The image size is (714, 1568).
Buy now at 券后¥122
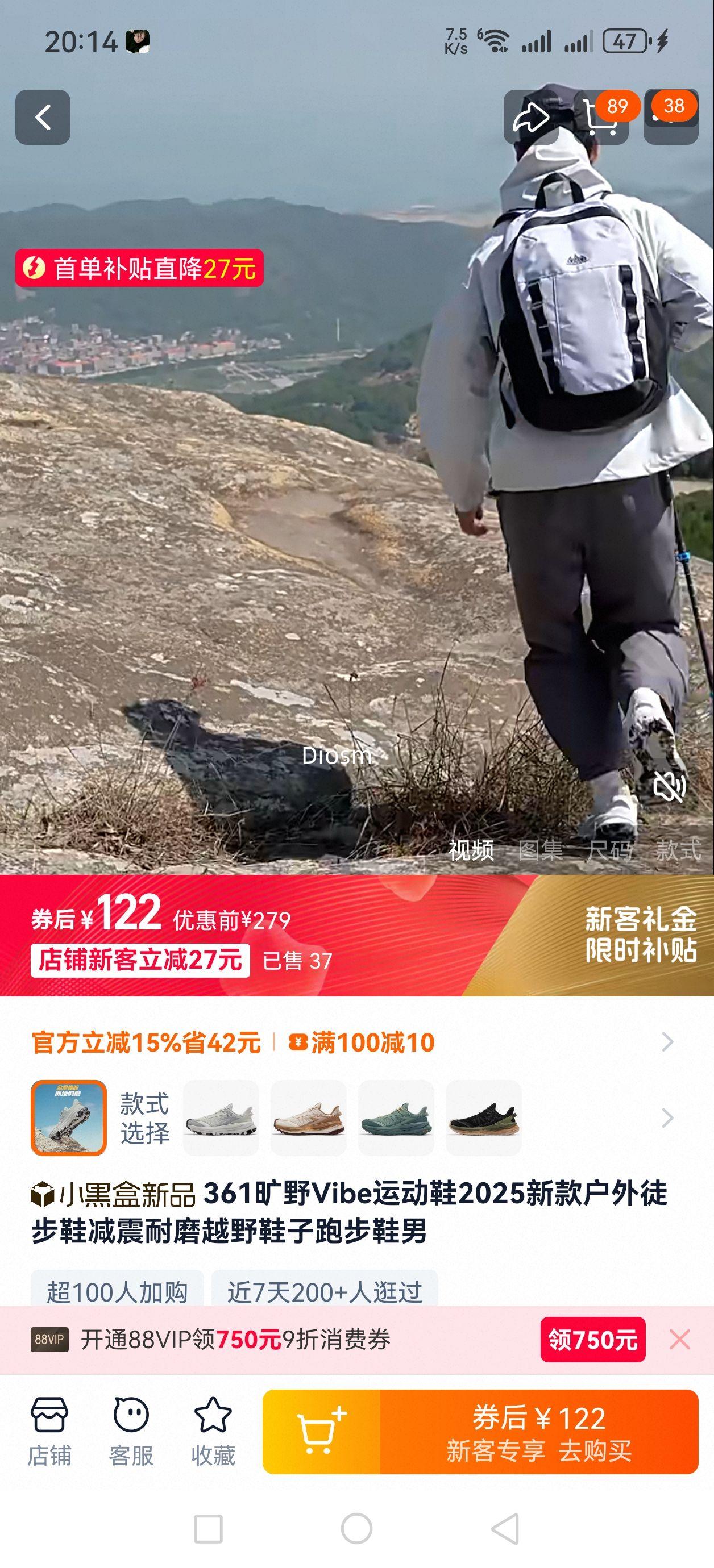(x=538, y=1432)
